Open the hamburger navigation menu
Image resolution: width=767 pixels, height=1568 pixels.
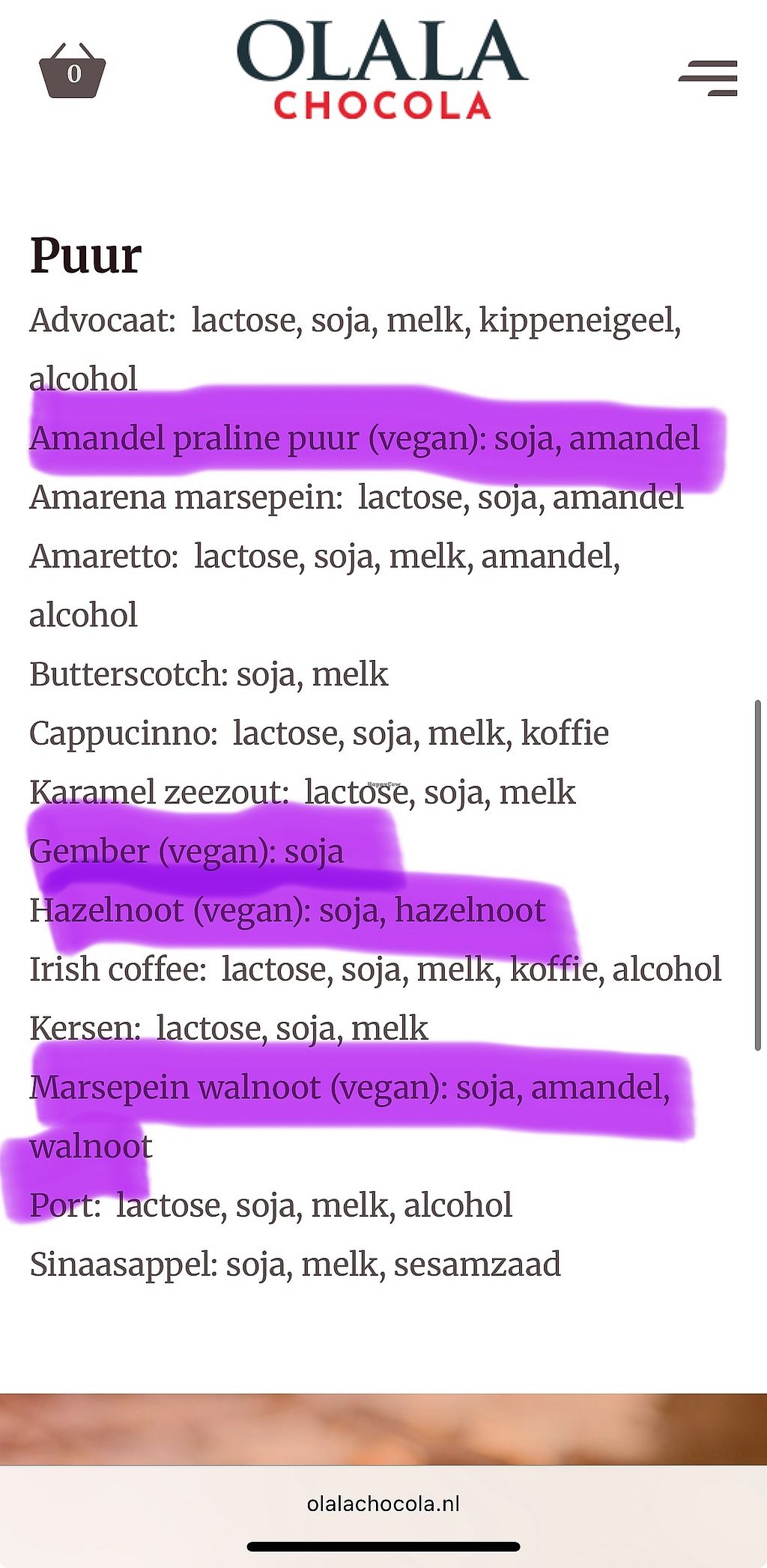[x=709, y=78]
